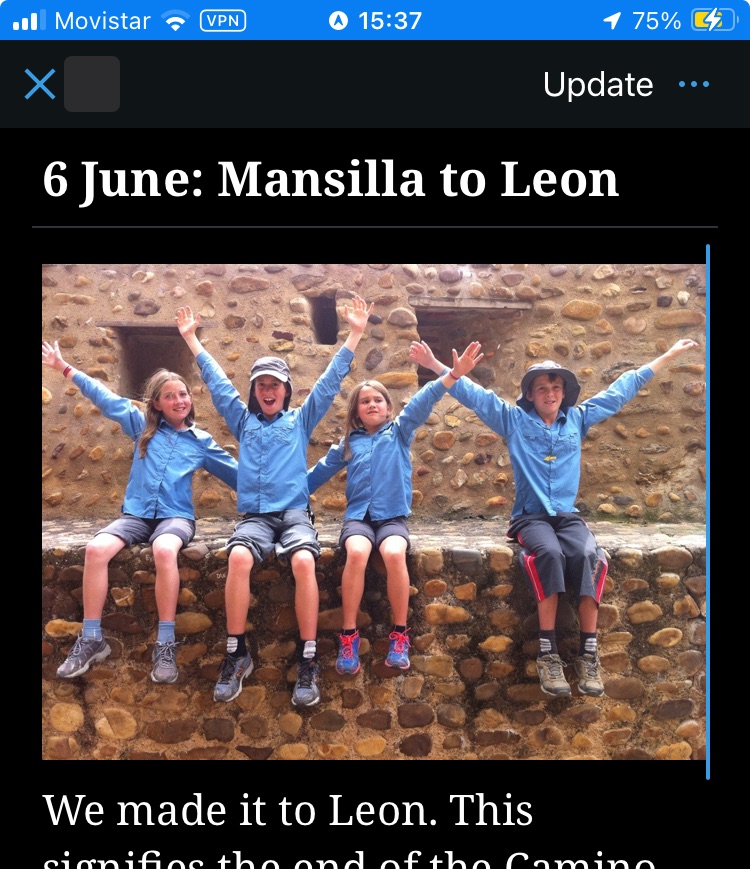Viewport: 750px width, 869px height.
Task: Tap the site icon next to close
Action: pos(92,84)
